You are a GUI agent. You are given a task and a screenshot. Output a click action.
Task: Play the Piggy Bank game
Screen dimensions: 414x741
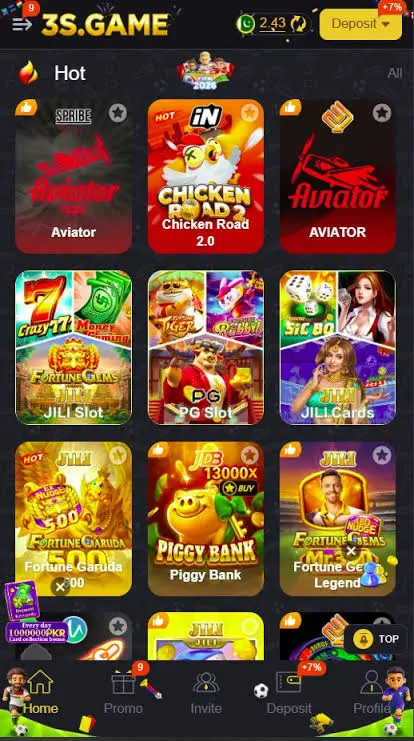tap(206, 518)
